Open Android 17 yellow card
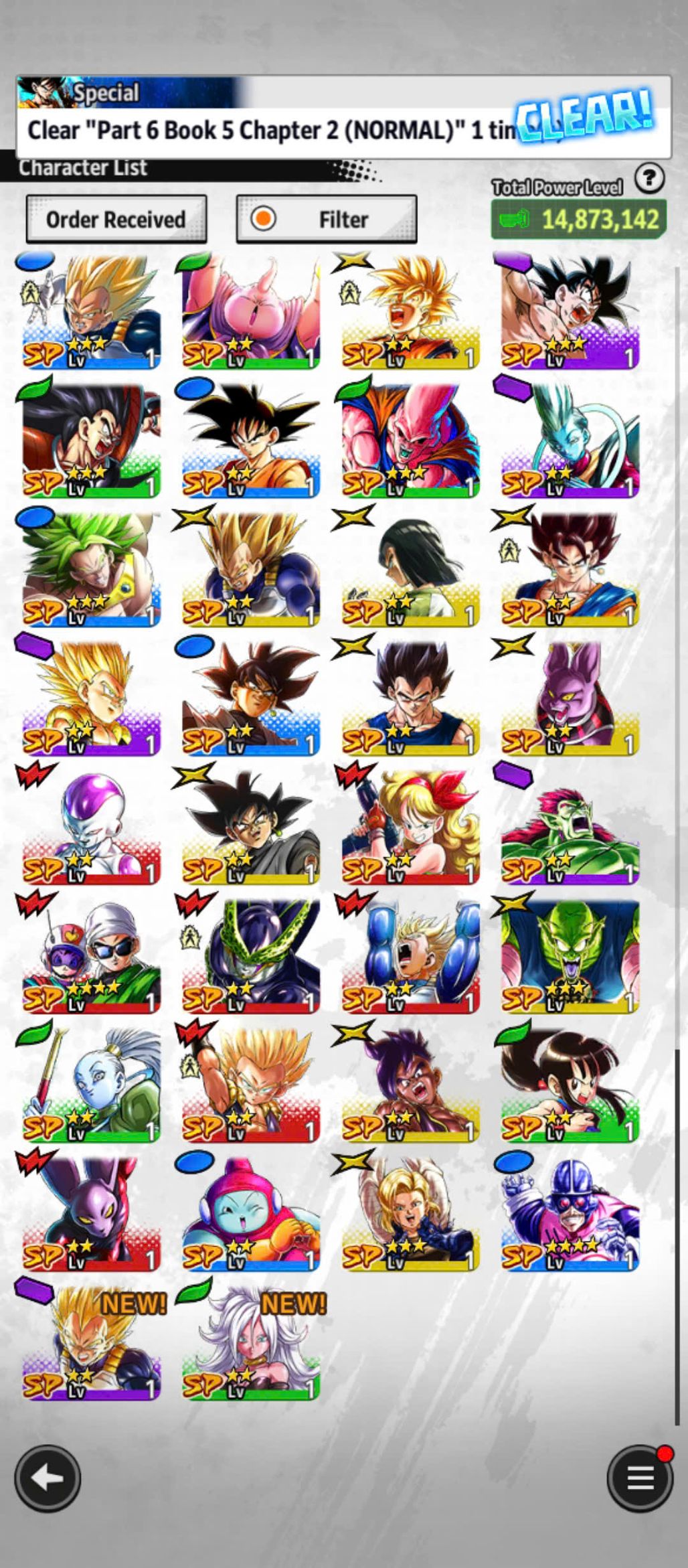The height and width of the screenshot is (1568, 688). coord(410,569)
